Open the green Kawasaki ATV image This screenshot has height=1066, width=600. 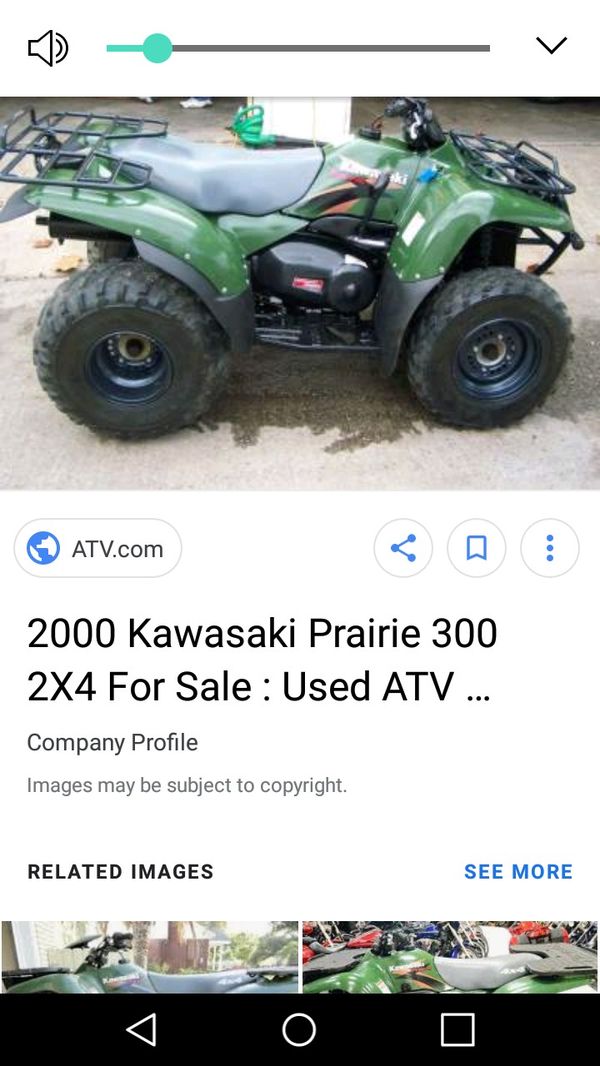tap(300, 292)
